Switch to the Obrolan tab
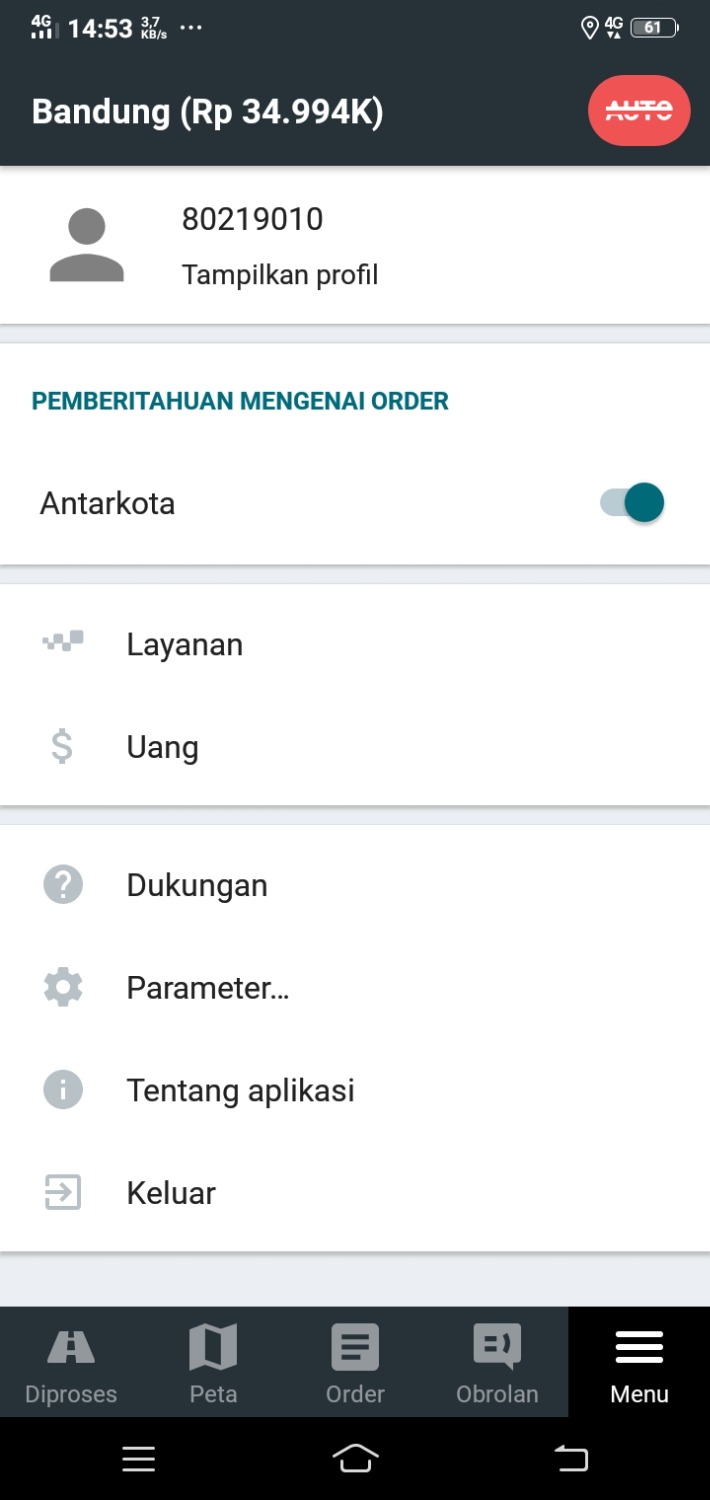Screen dimensions: 710x1500 pyautogui.click(x=497, y=1363)
